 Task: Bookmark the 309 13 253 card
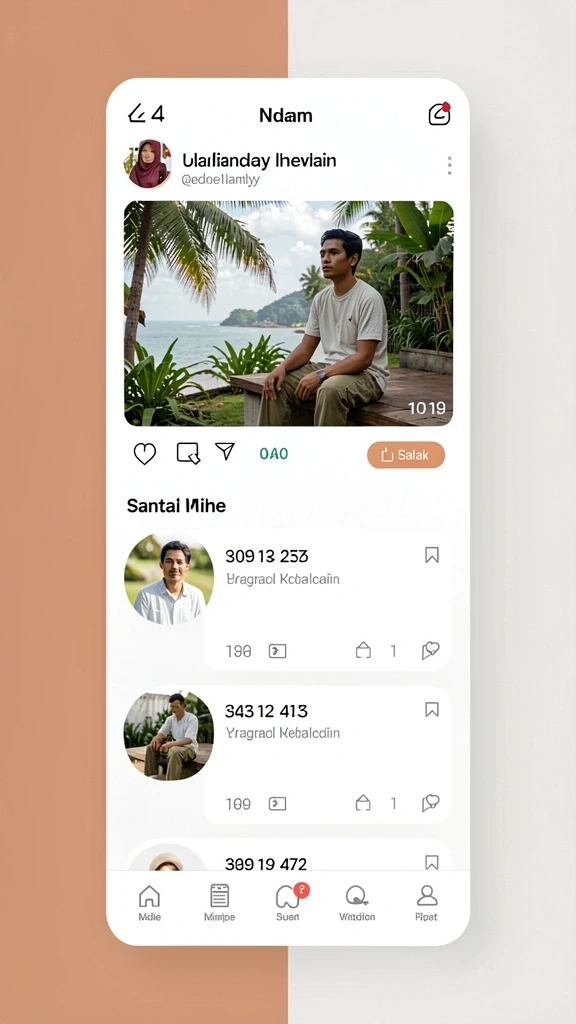coord(432,555)
